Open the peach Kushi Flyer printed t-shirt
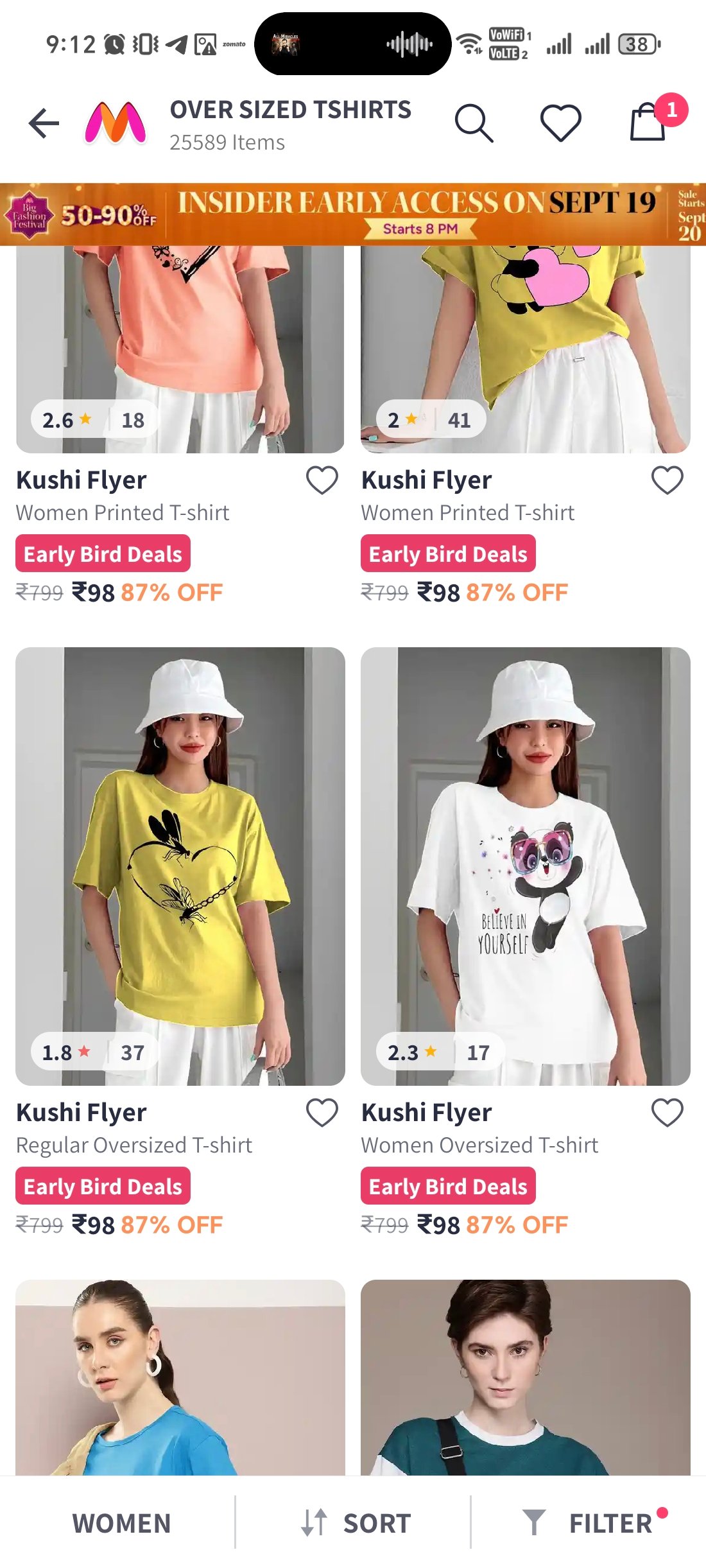706x1568 pixels. 180,347
